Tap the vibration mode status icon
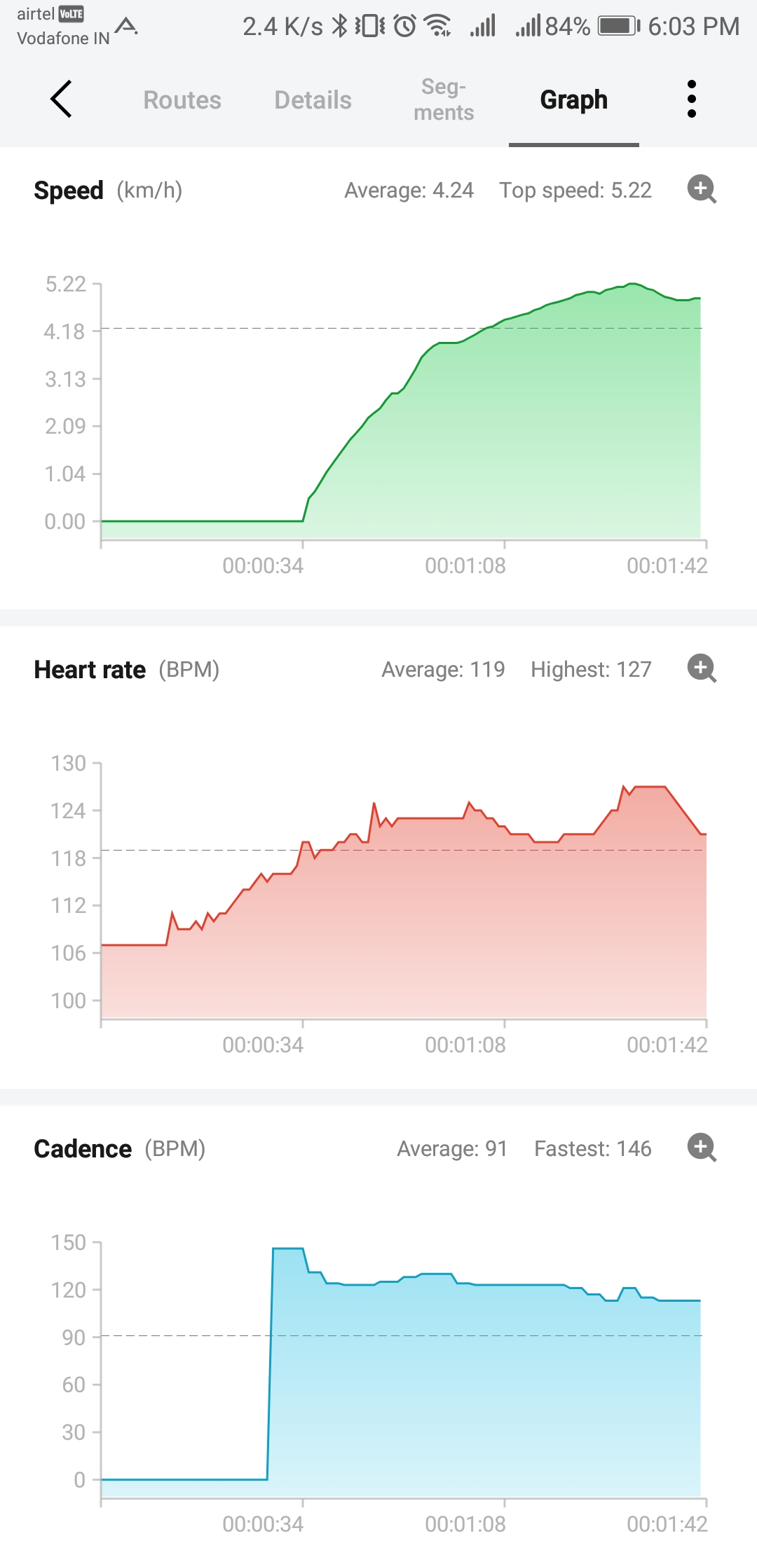757x1568 pixels. [369, 25]
